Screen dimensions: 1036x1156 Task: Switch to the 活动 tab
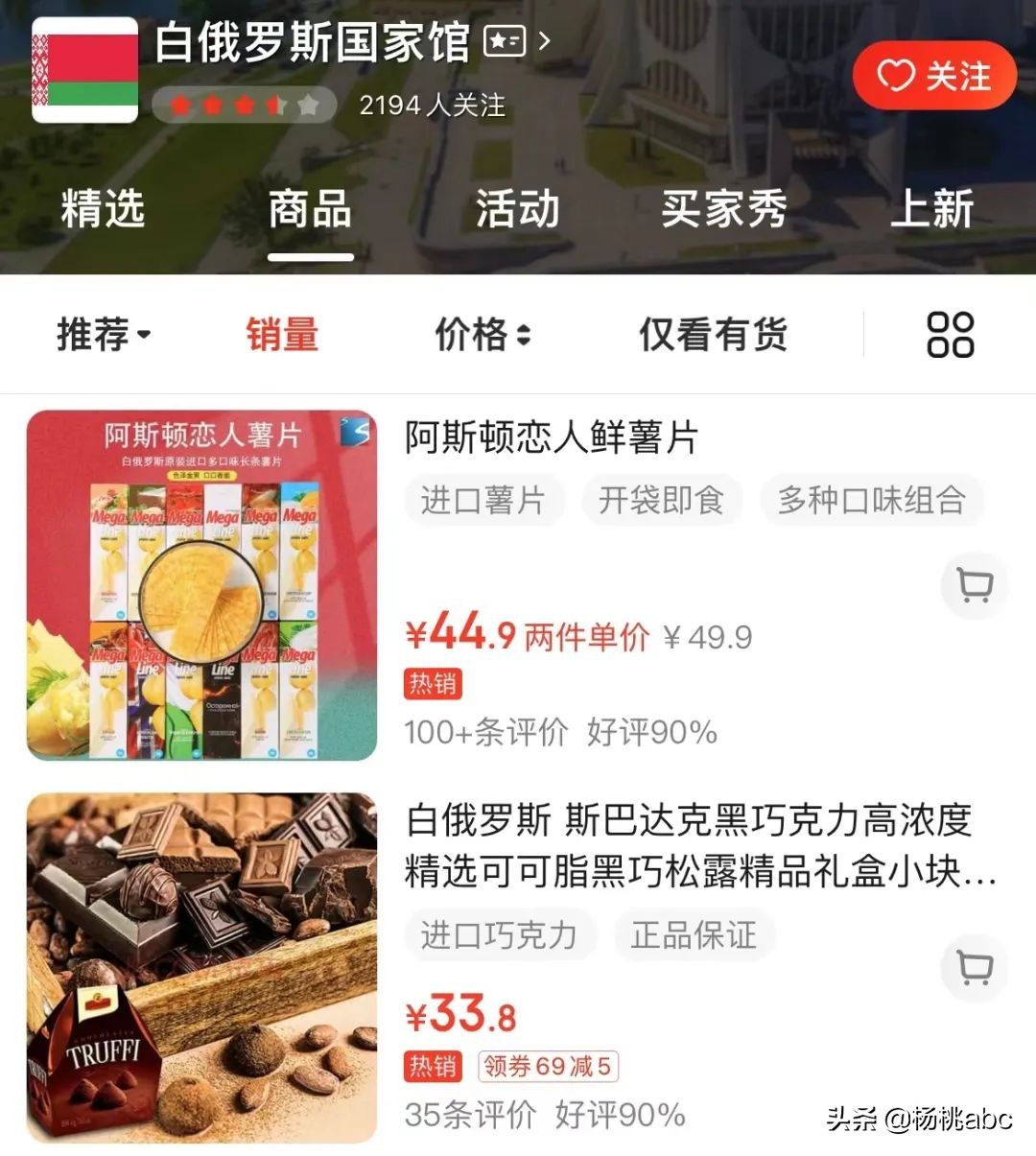click(x=515, y=209)
